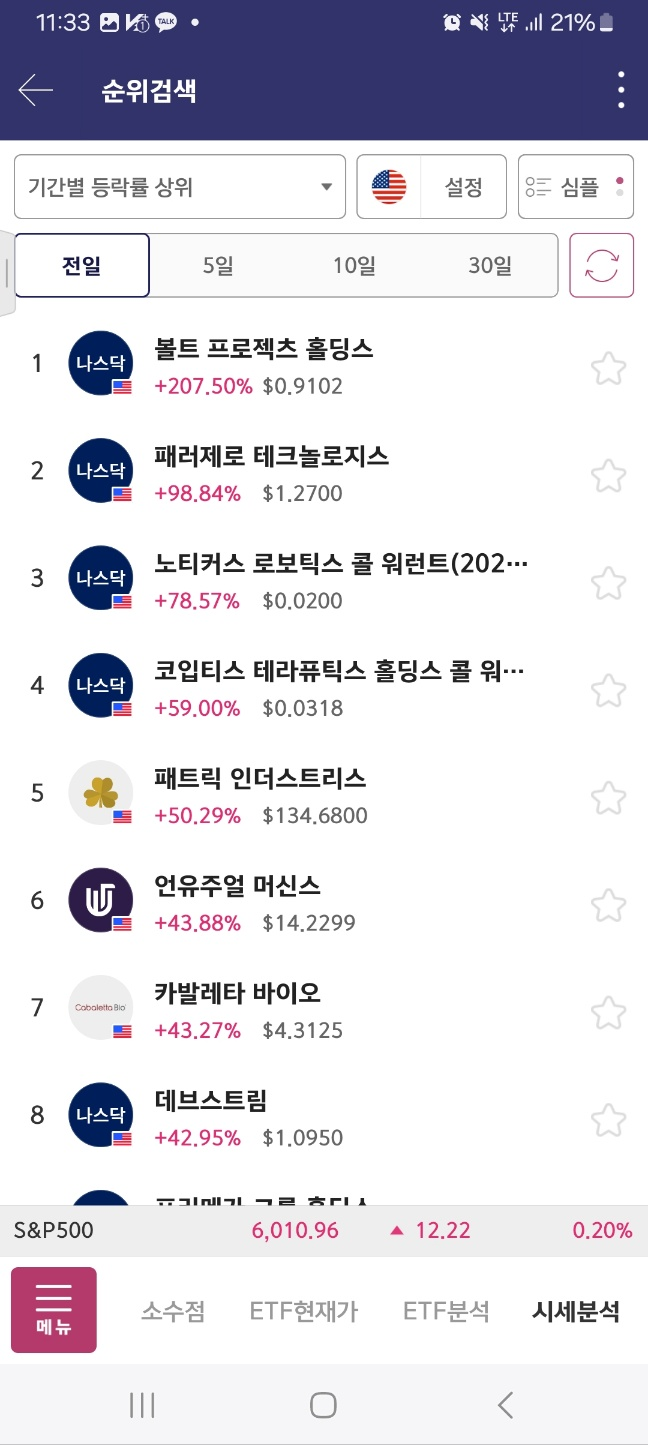Toggle the 심플 view option
The width and height of the screenshot is (648, 1445).
pos(576,187)
